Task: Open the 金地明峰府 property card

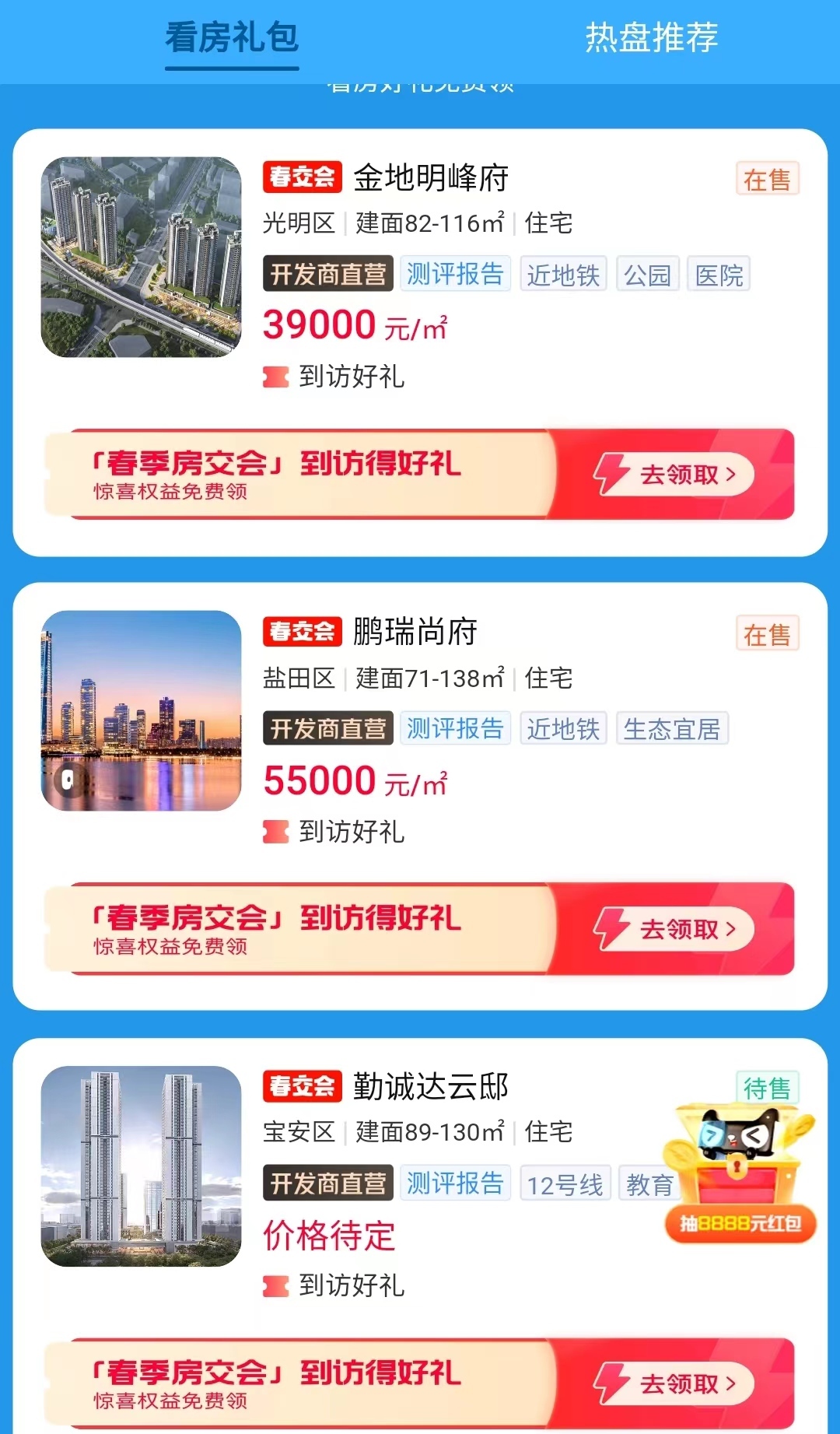Action: coord(431,178)
